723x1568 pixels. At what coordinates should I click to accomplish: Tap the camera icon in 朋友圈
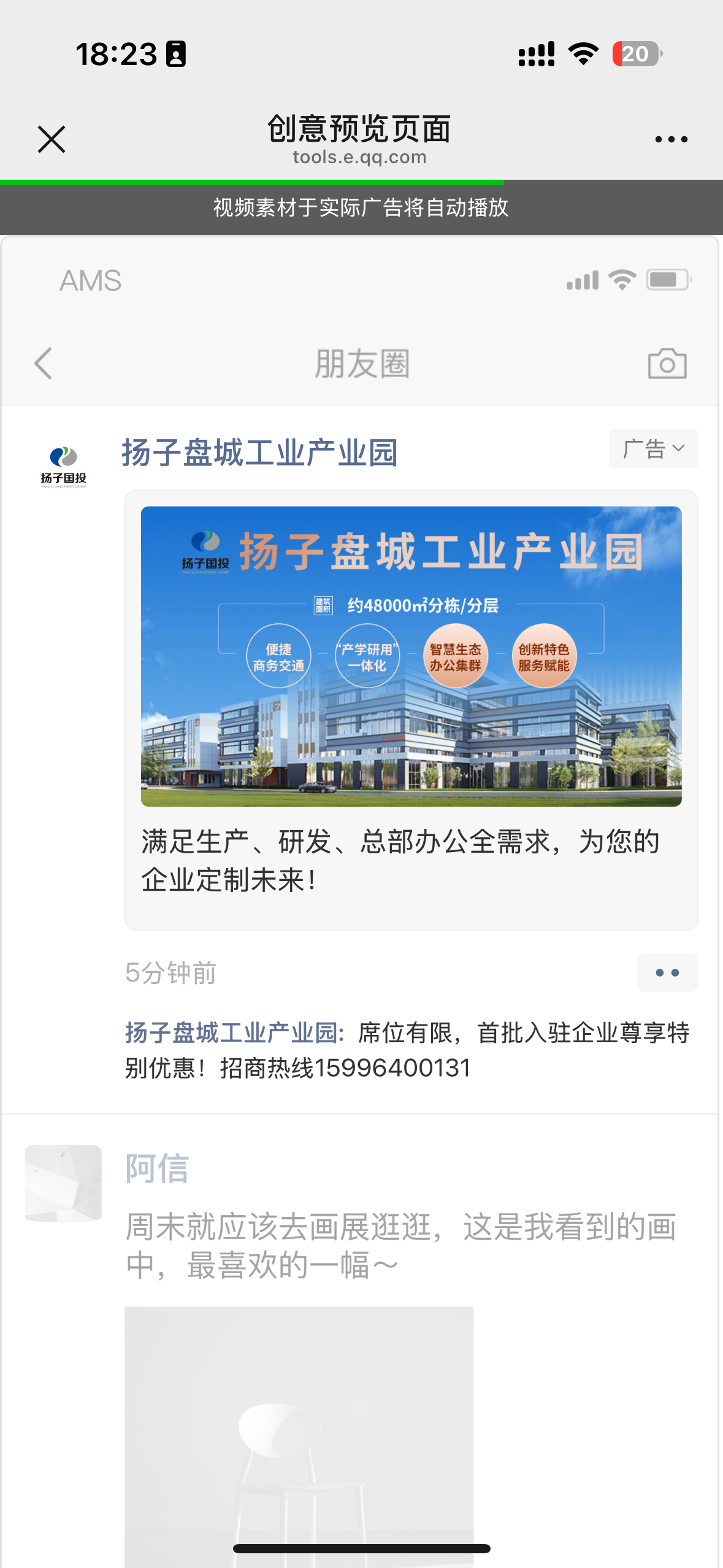pyautogui.click(x=667, y=364)
